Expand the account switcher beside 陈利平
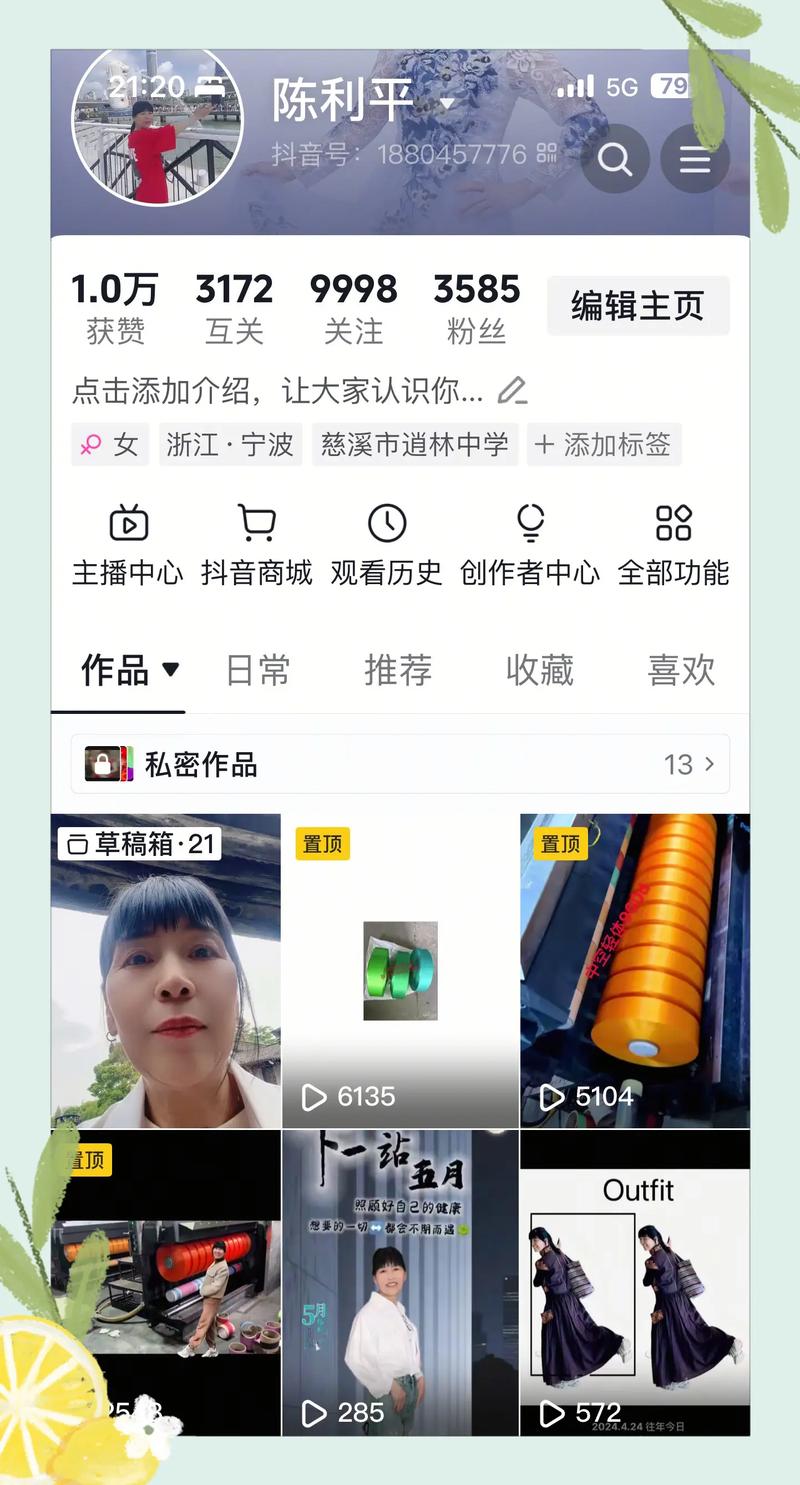The image size is (800, 1485). click(448, 103)
